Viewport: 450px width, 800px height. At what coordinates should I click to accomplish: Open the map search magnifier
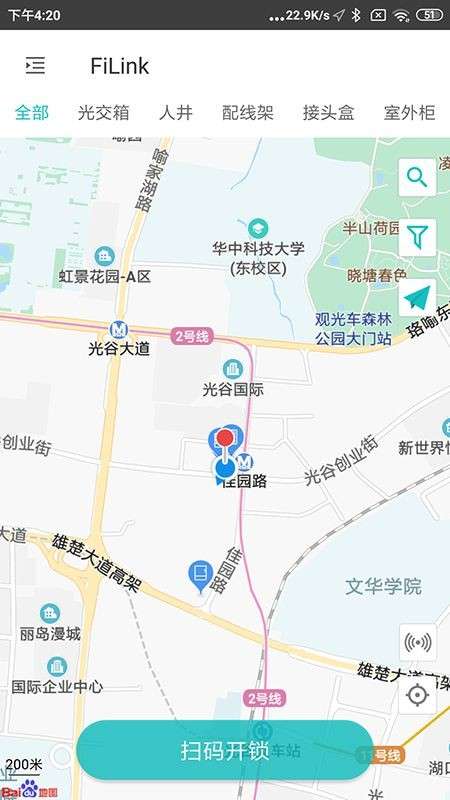pos(417,178)
